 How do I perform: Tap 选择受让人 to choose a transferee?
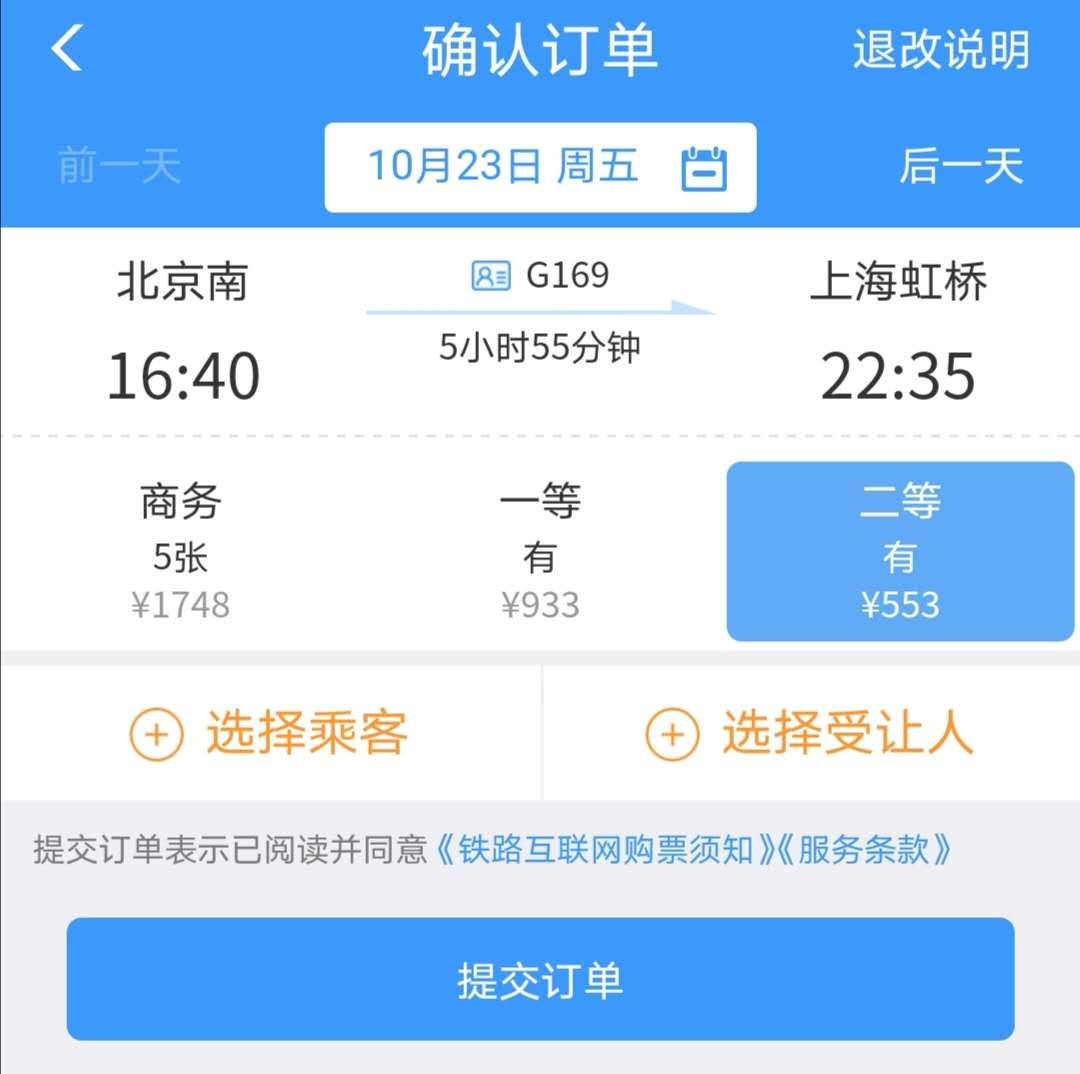810,733
